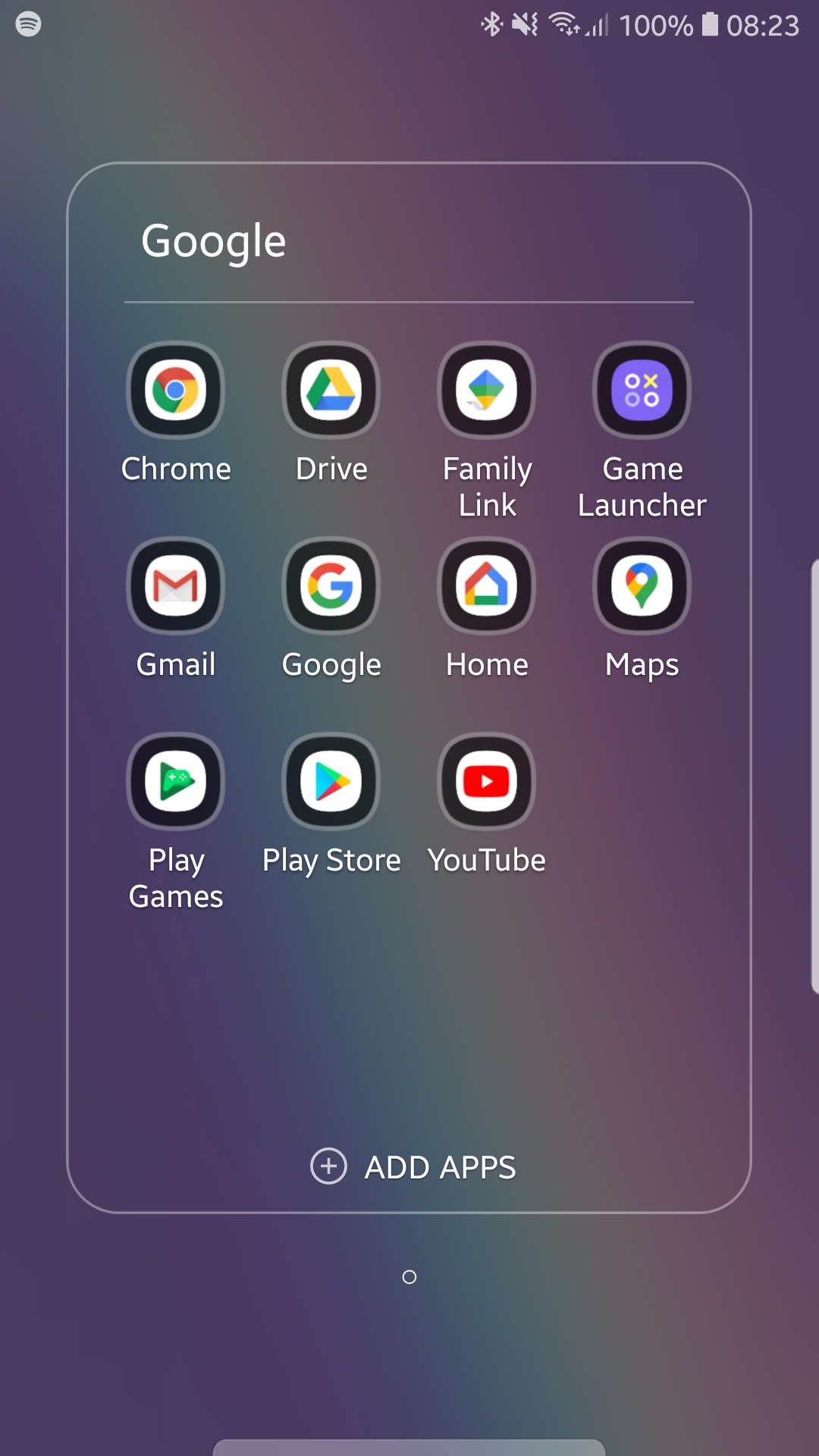Open the Chrome browser app

pyautogui.click(x=175, y=391)
